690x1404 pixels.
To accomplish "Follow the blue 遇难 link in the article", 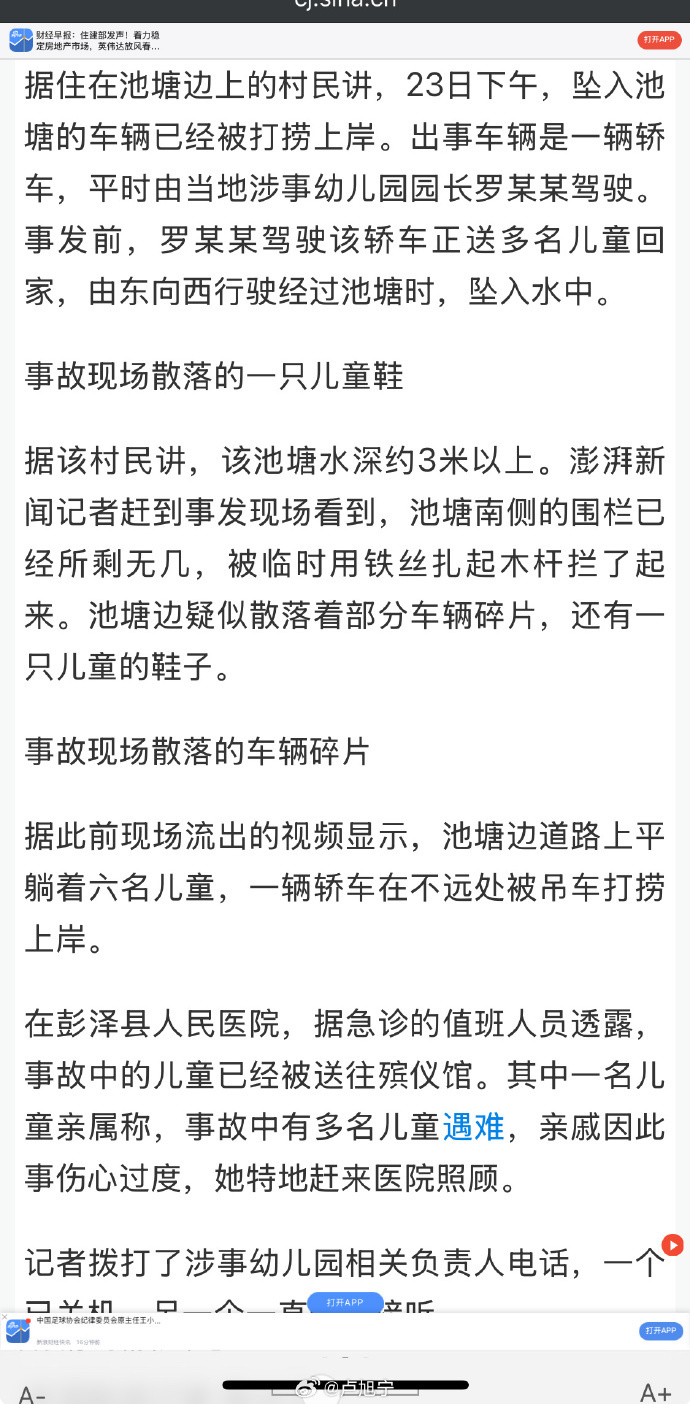I will (473, 1129).
